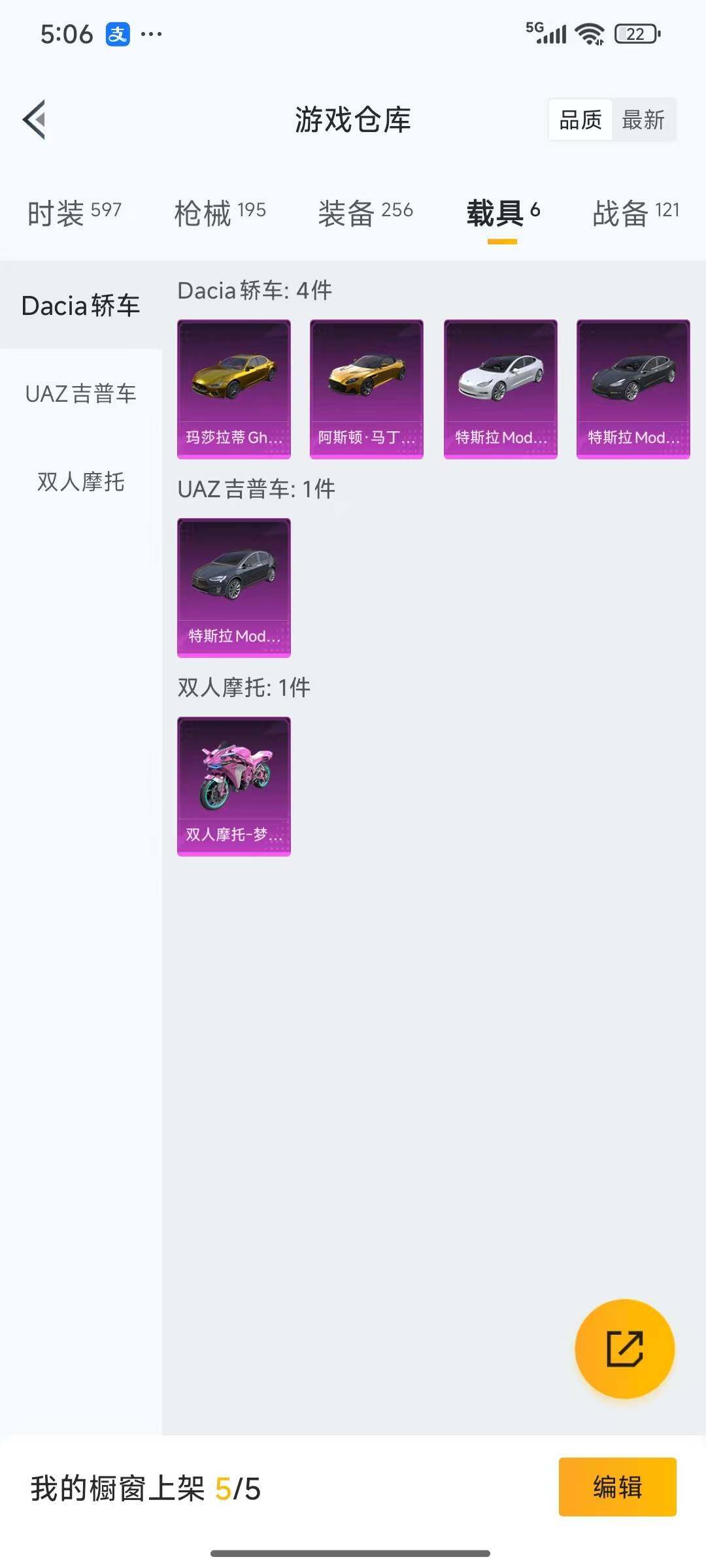Open the 特斯拉 item under UAZ吉普车
706x1568 pixels.
[x=234, y=587]
